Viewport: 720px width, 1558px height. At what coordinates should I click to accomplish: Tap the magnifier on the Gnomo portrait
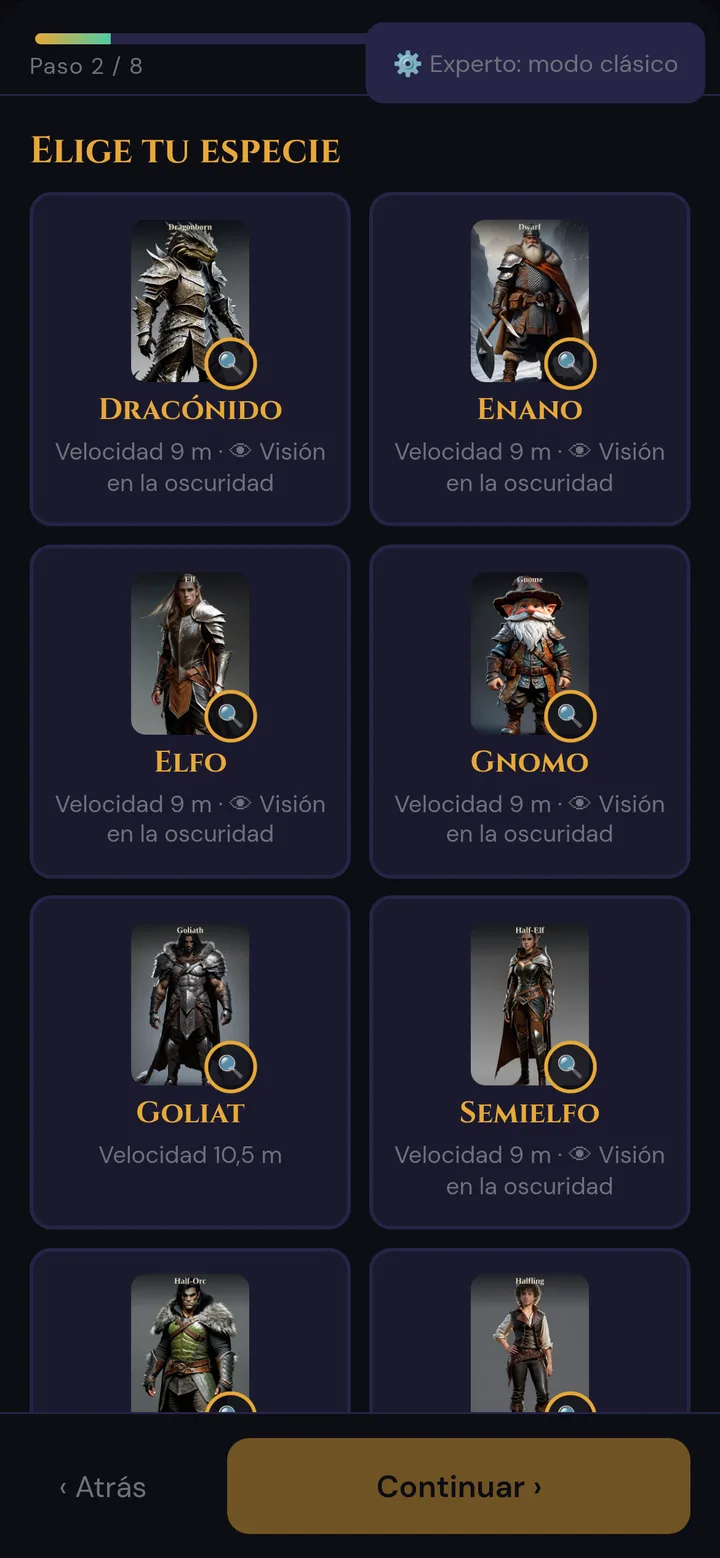570,716
